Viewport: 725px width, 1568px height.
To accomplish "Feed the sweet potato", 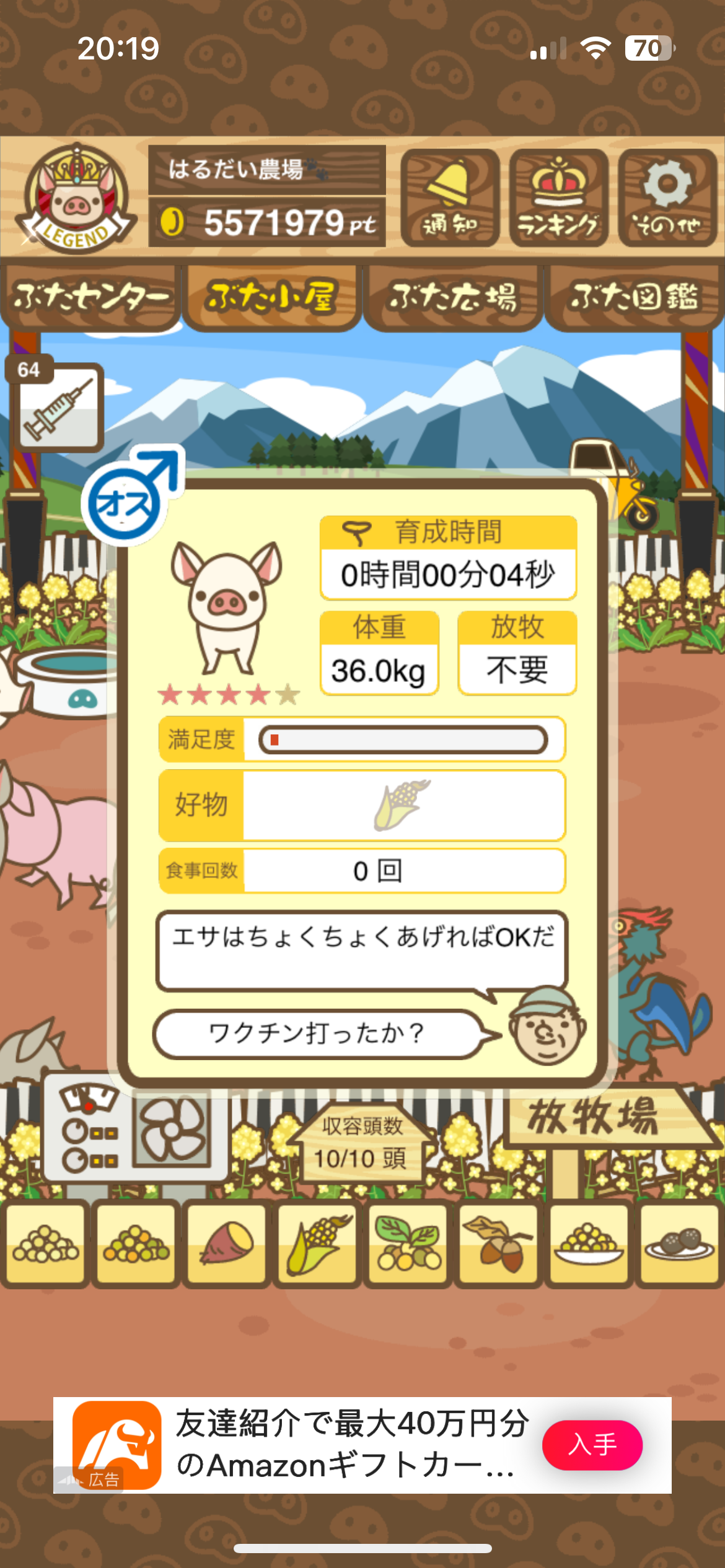I will [226, 1243].
